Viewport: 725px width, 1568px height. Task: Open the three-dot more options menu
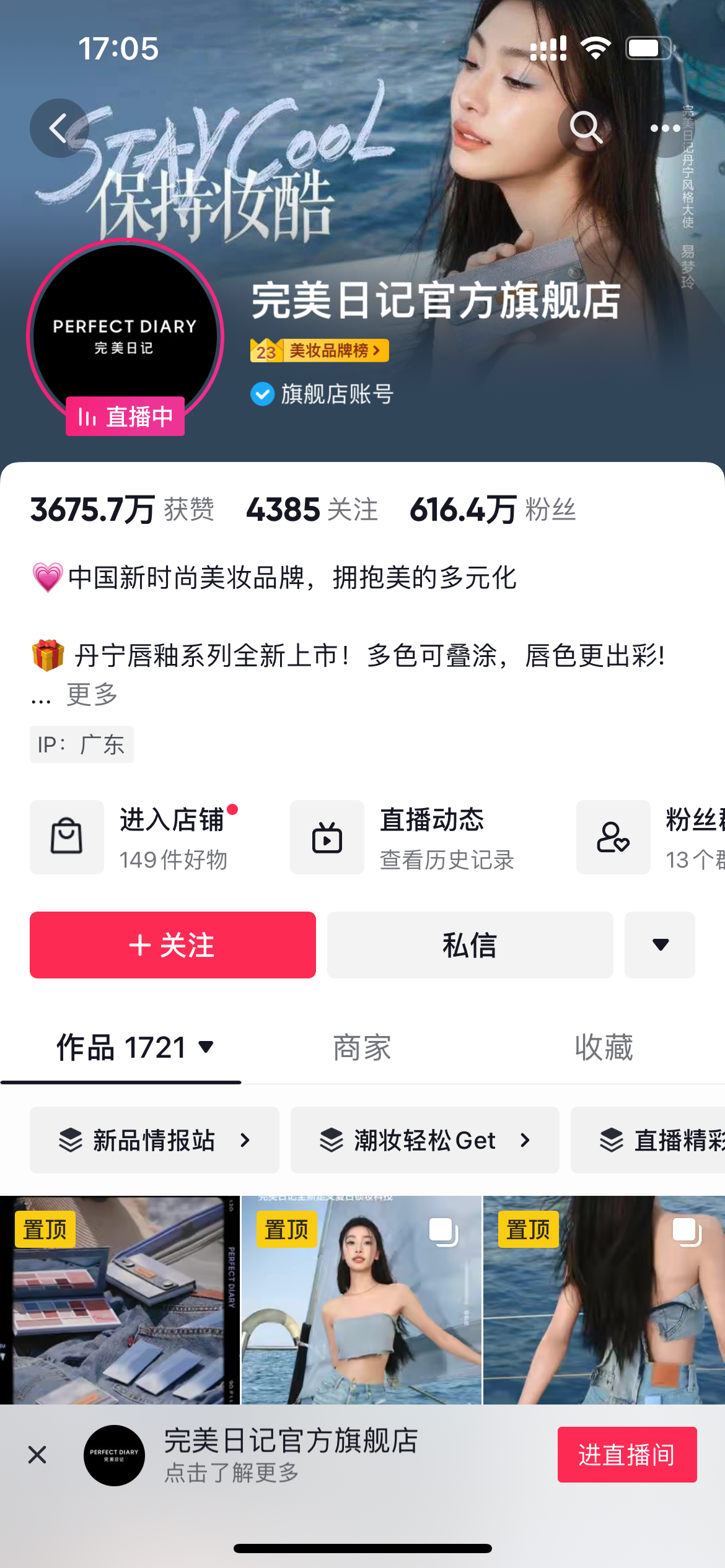click(665, 128)
